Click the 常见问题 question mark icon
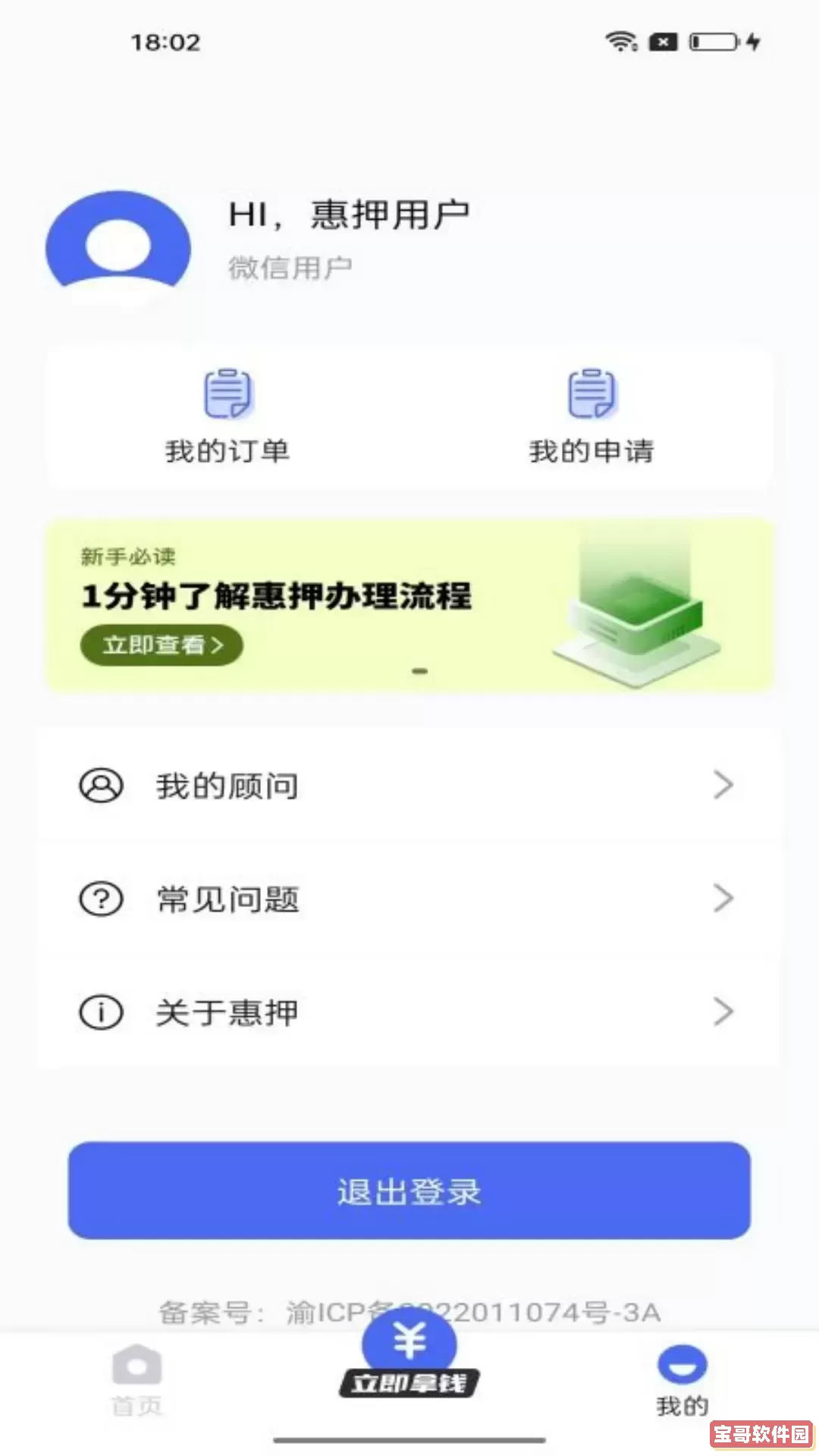 (x=99, y=900)
